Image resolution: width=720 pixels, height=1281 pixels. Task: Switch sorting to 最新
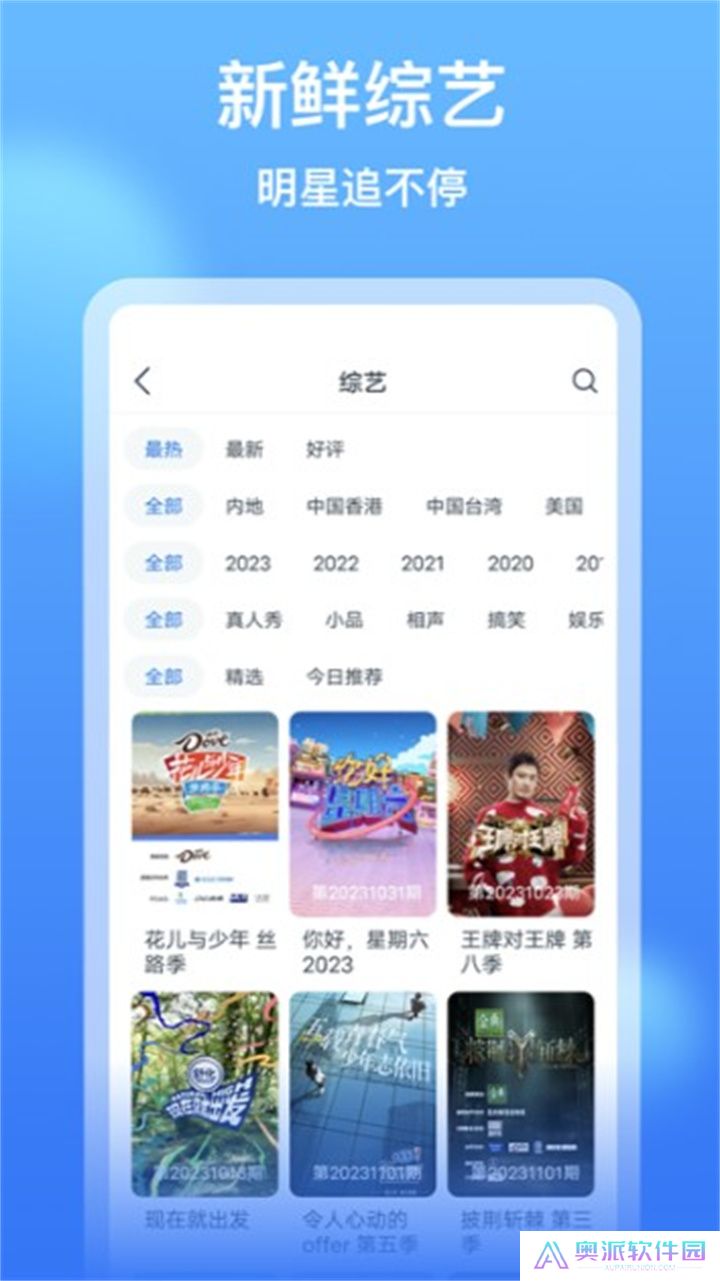(x=243, y=449)
